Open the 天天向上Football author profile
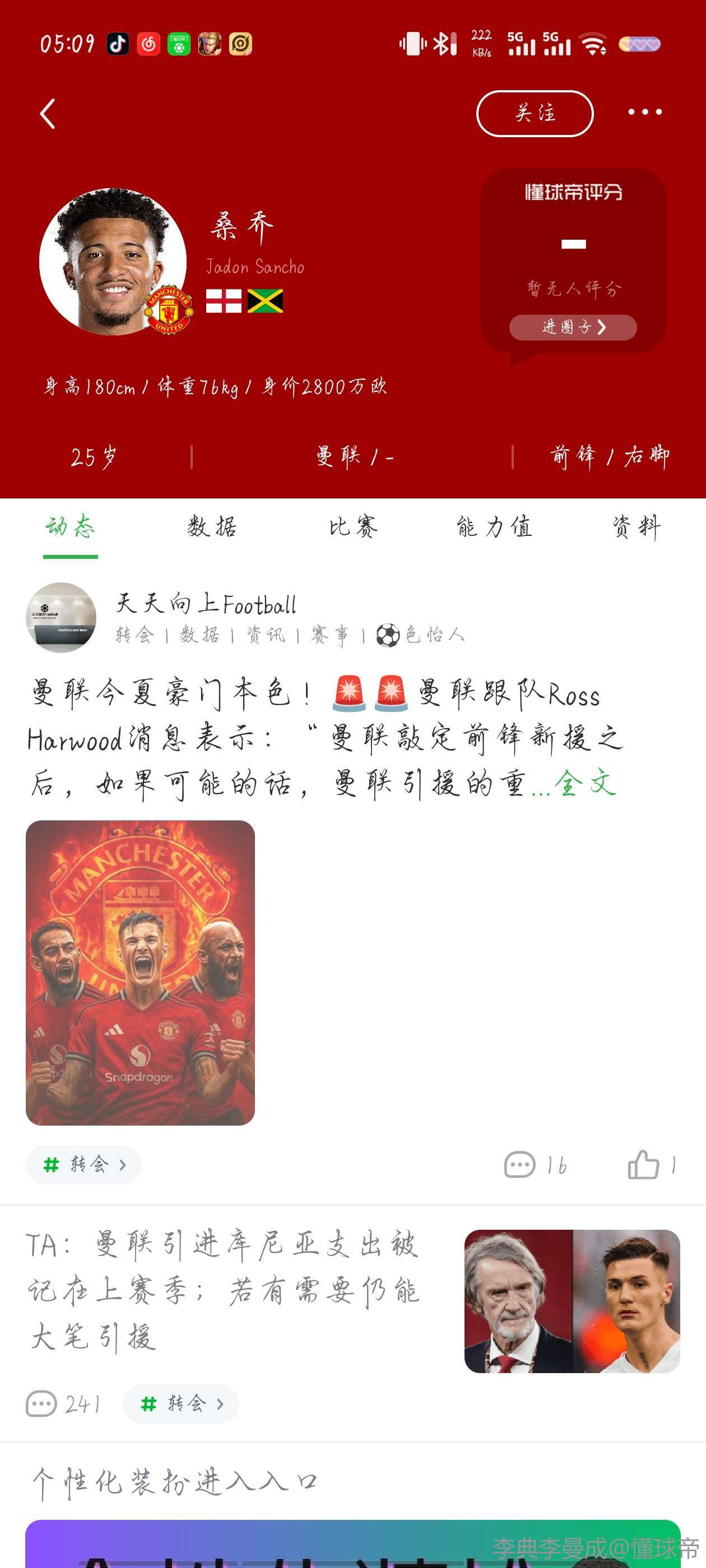Viewport: 706px width, 1568px height. [x=61, y=617]
